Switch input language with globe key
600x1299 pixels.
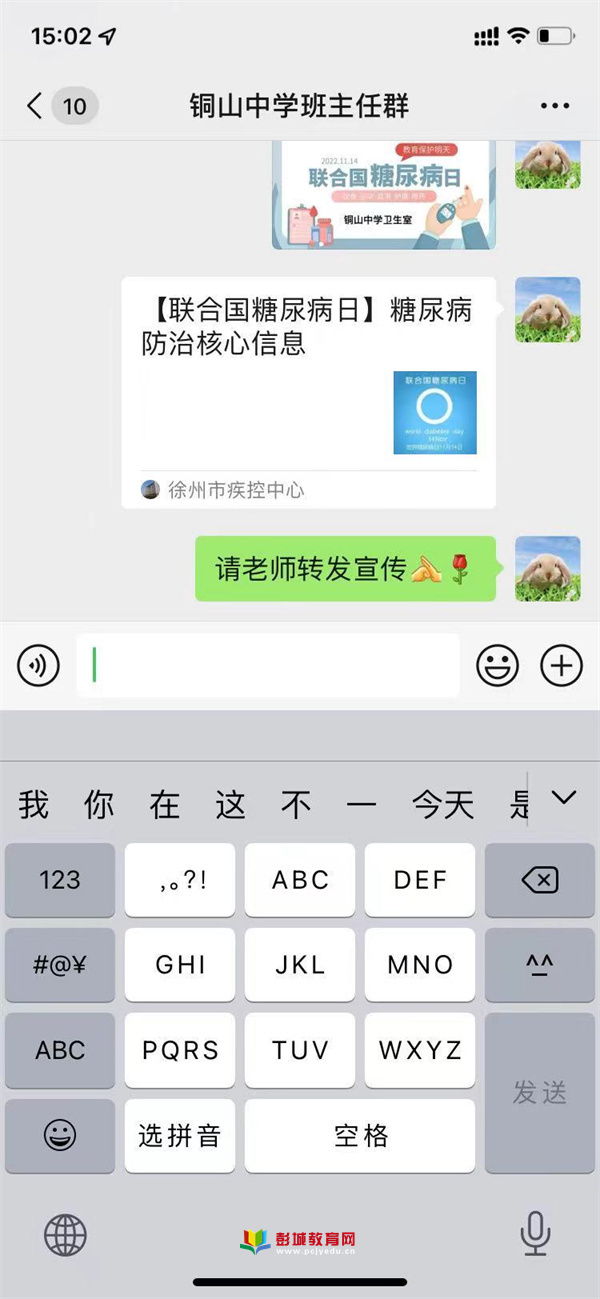tap(65, 1235)
